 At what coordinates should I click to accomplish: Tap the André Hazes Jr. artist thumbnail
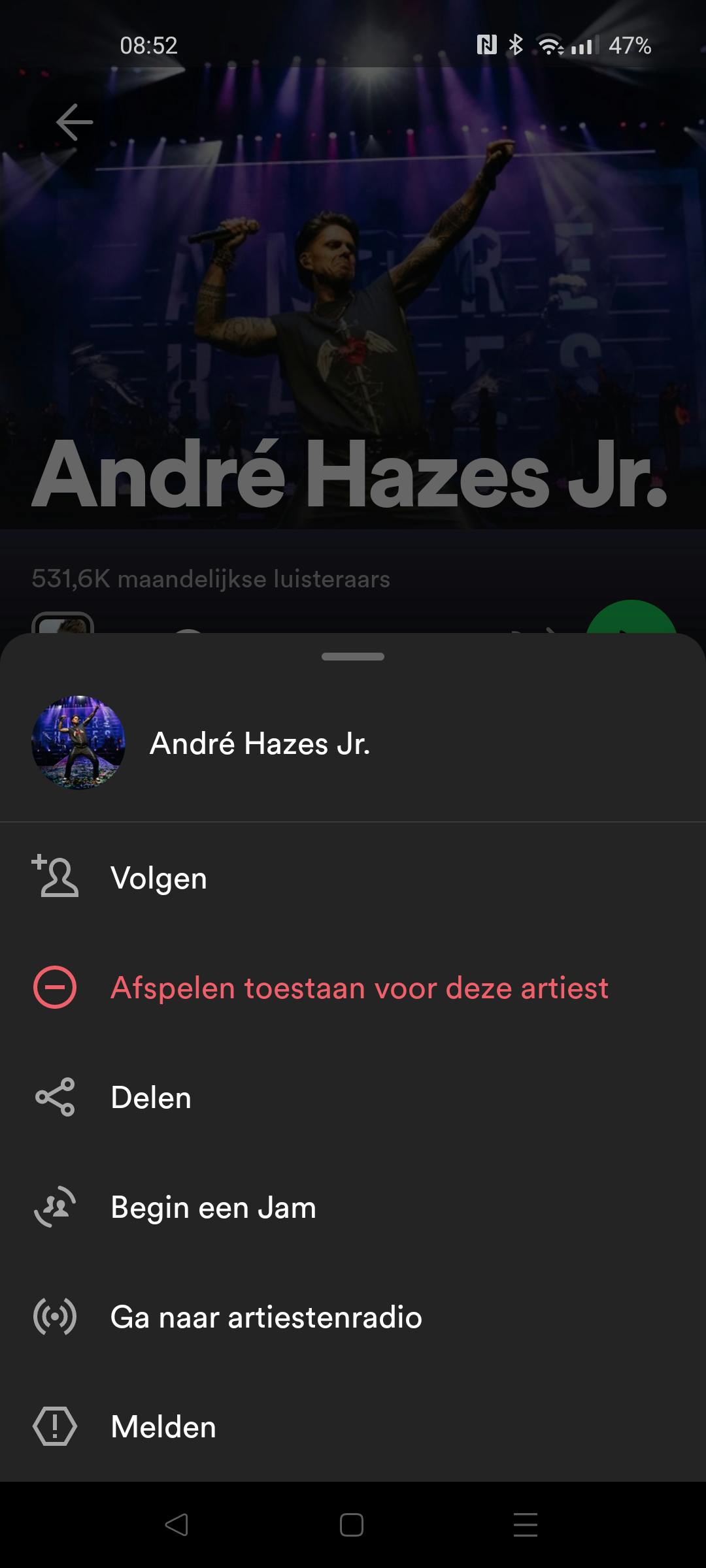pos(78,745)
